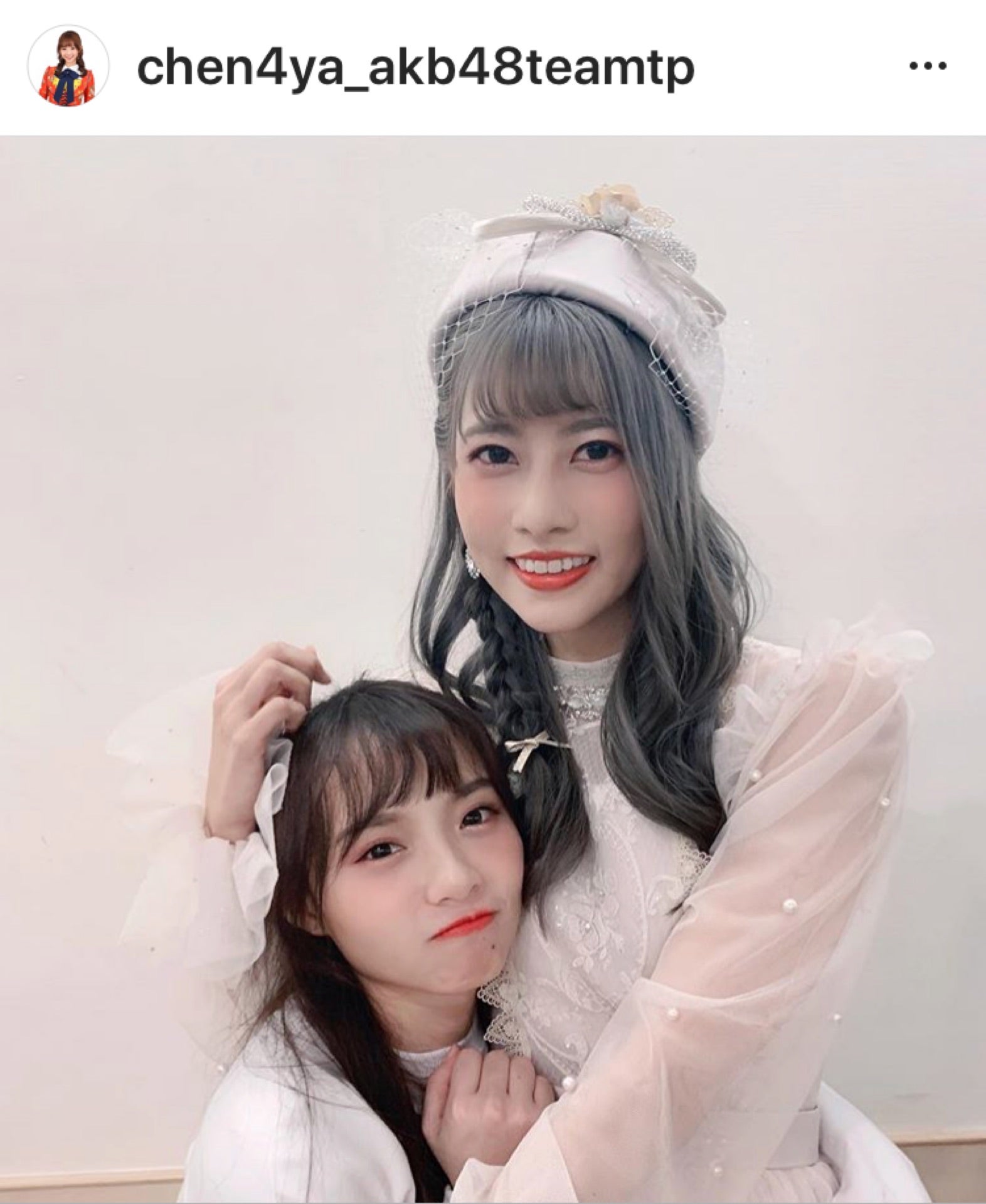Tap the post photo
Screen dimensions: 986x1204
pos(493,670)
